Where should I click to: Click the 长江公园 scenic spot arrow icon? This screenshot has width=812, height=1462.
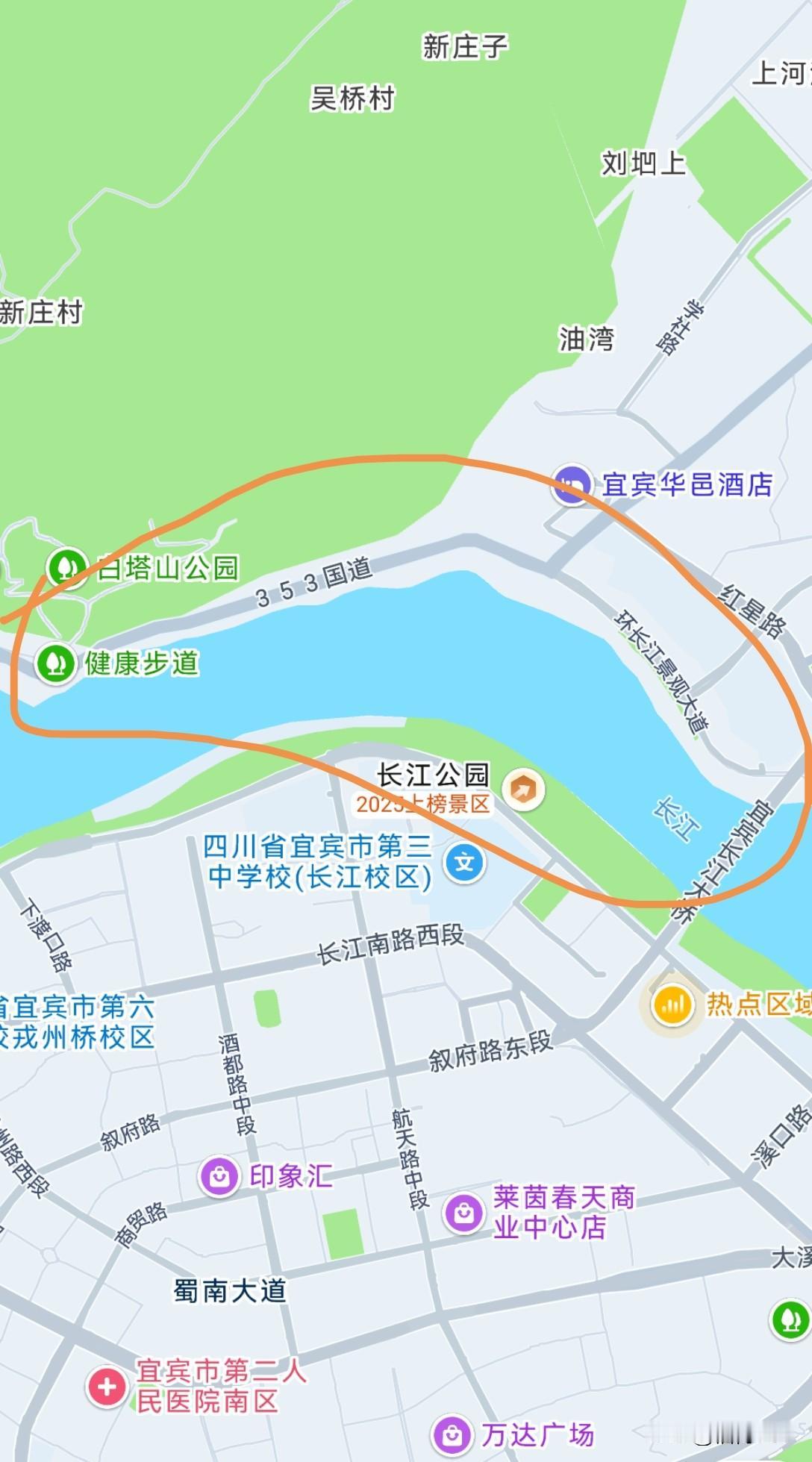point(522,789)
